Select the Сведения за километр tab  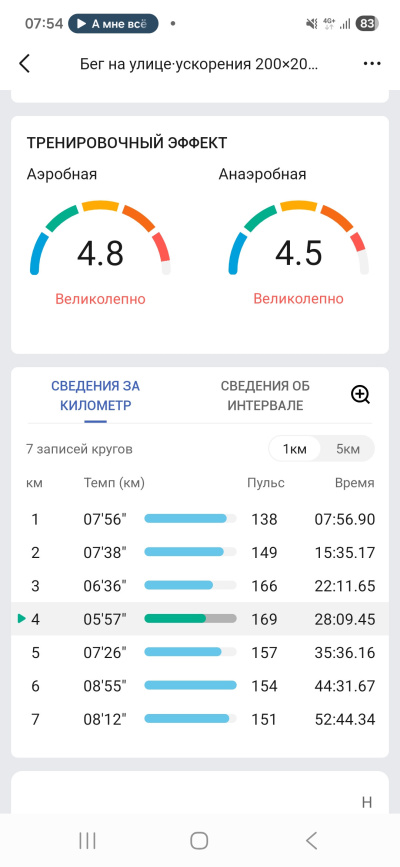96,395
